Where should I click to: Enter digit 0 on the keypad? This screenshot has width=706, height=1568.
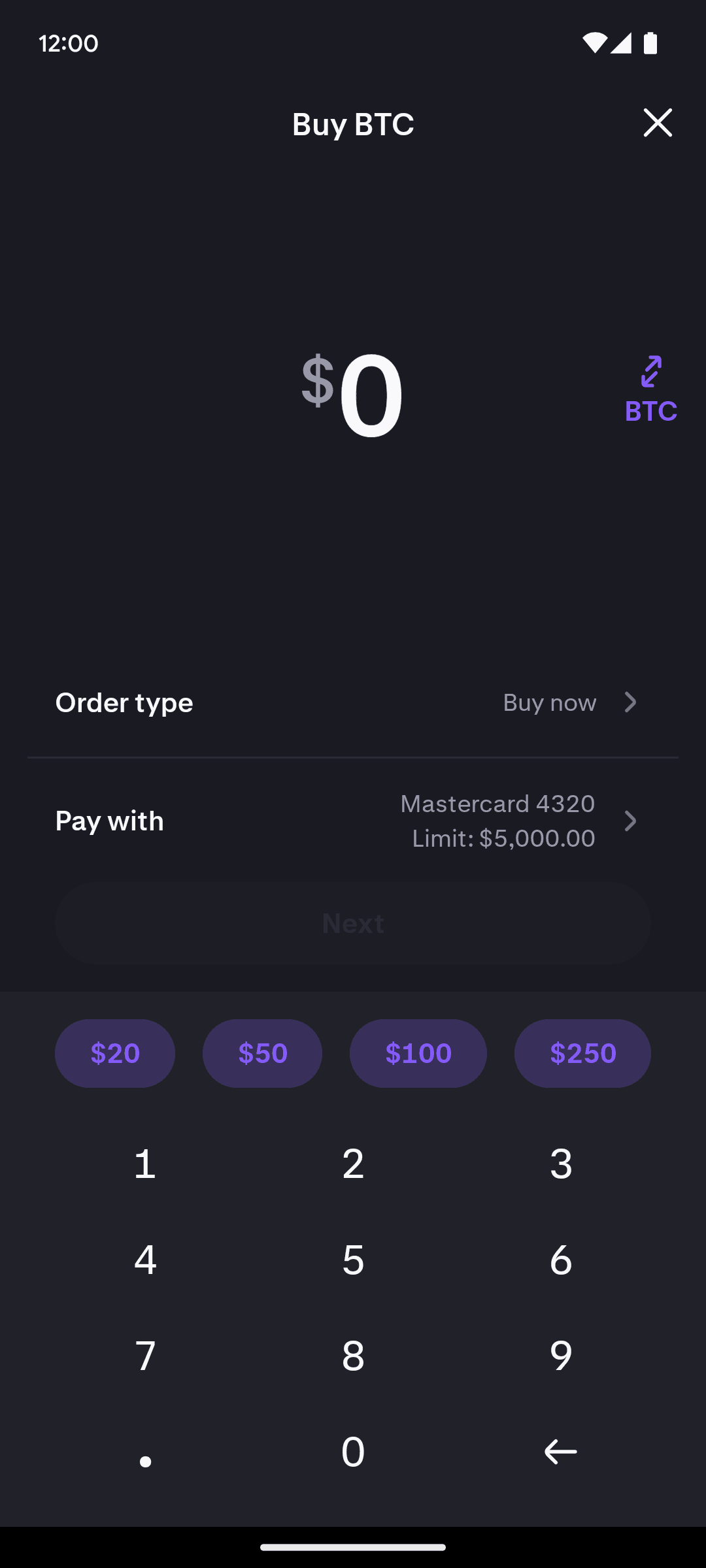(x=353, y=1452)
